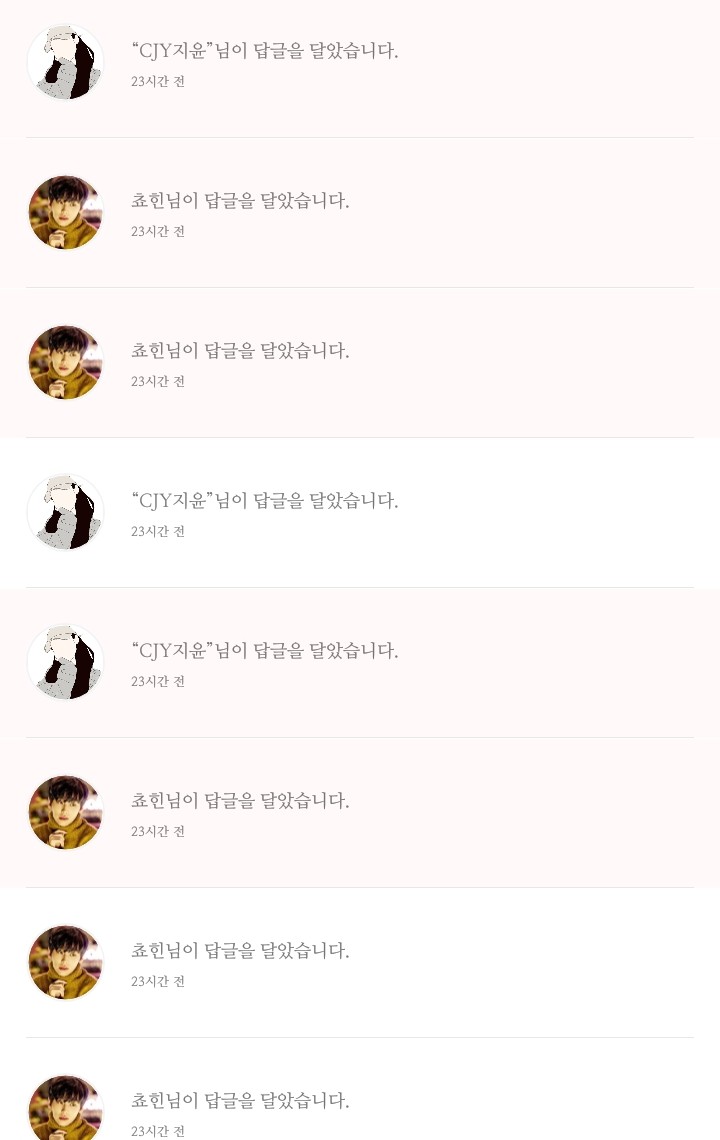Open the third CJY지윤 reply notification
Viewport: 720px width, 1140px height.
[x=265, y=652]
